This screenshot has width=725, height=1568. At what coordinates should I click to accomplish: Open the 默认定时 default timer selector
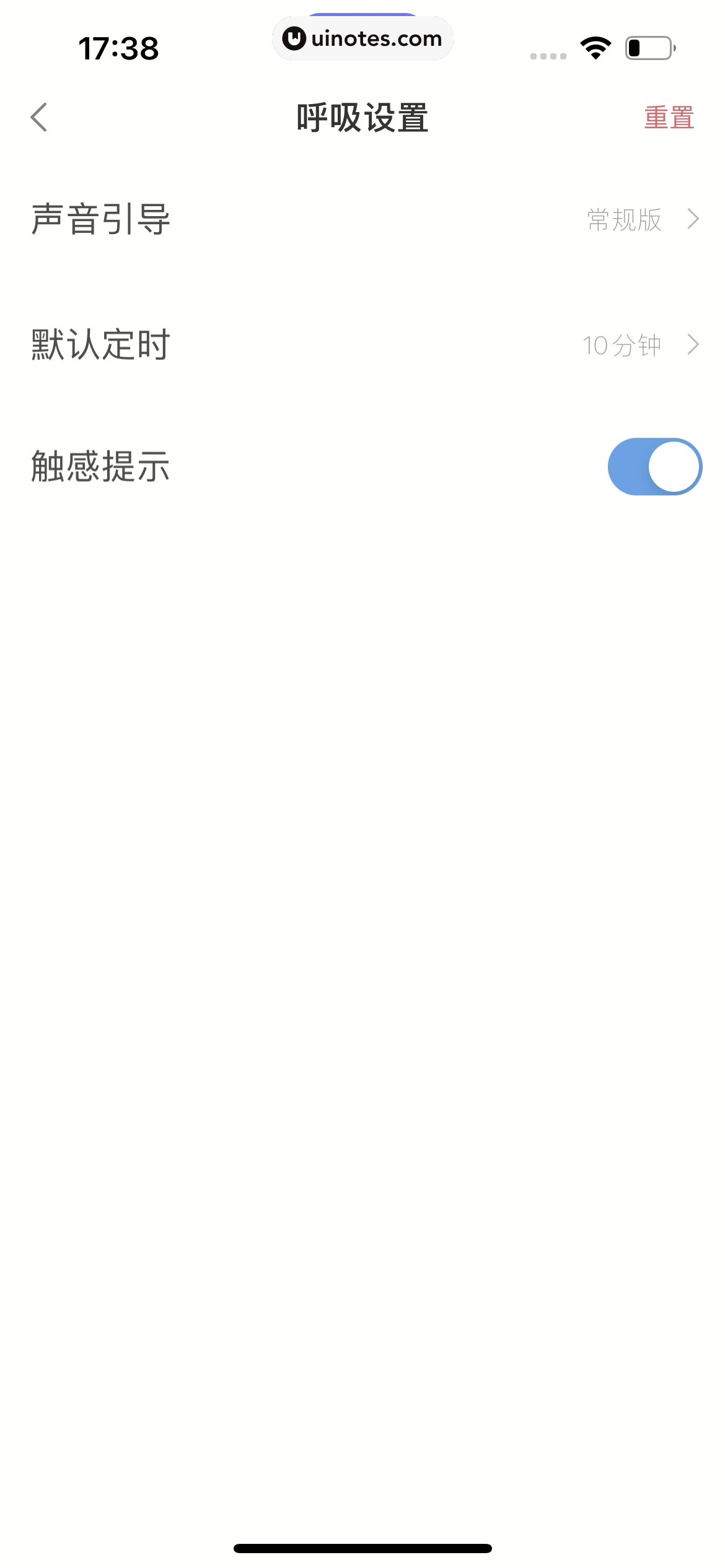362,345
